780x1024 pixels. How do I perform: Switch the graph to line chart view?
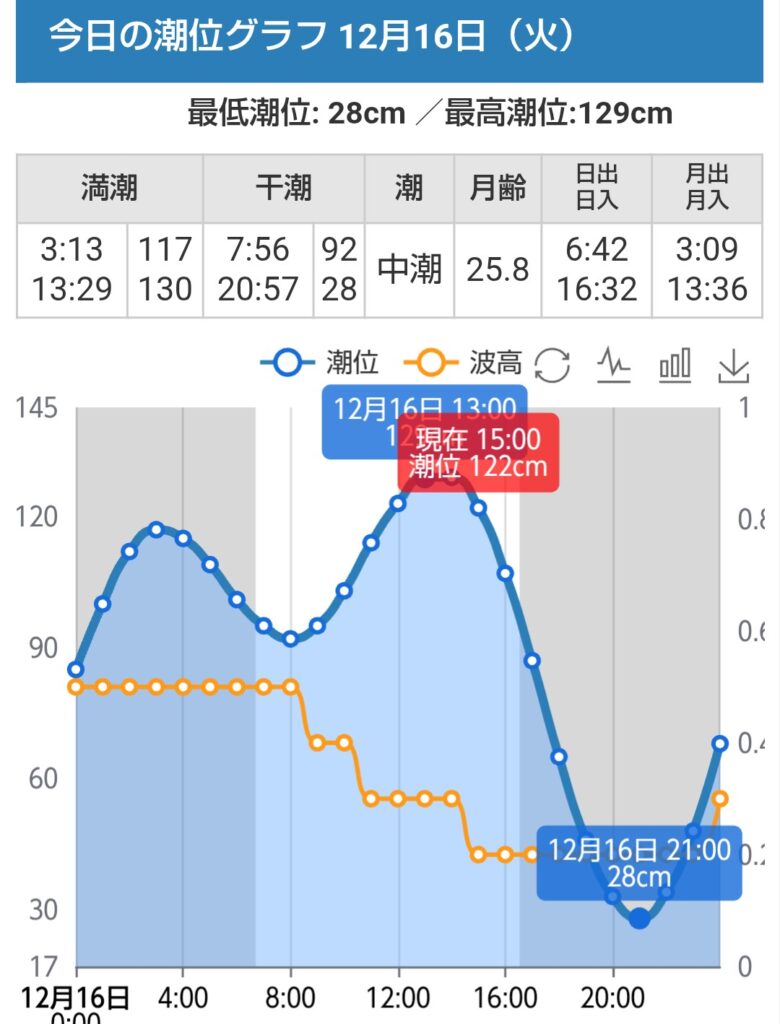coord(613,365)
